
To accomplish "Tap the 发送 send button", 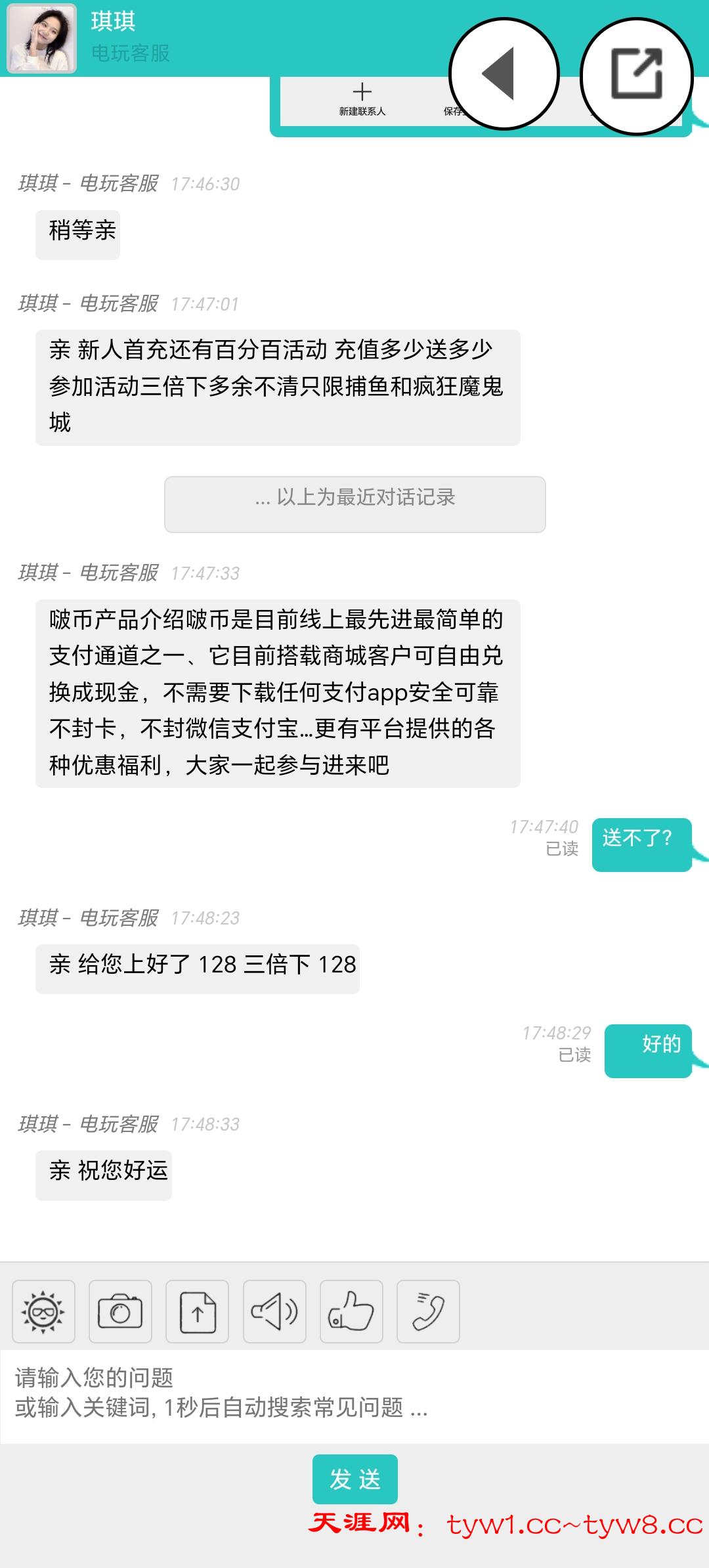I will [x=354, y=1479].
